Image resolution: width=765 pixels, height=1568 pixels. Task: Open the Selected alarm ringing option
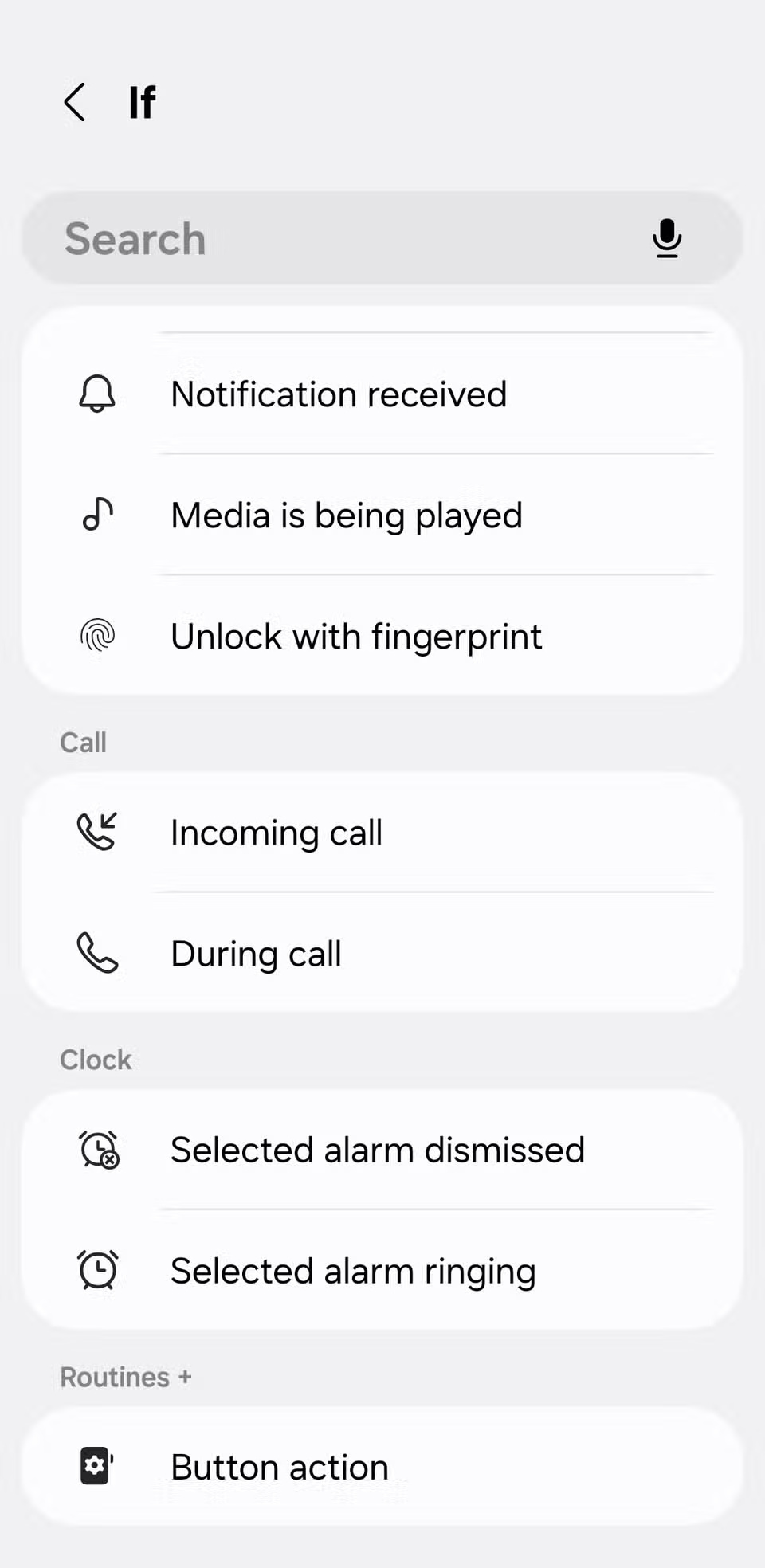coord(353,1269)
